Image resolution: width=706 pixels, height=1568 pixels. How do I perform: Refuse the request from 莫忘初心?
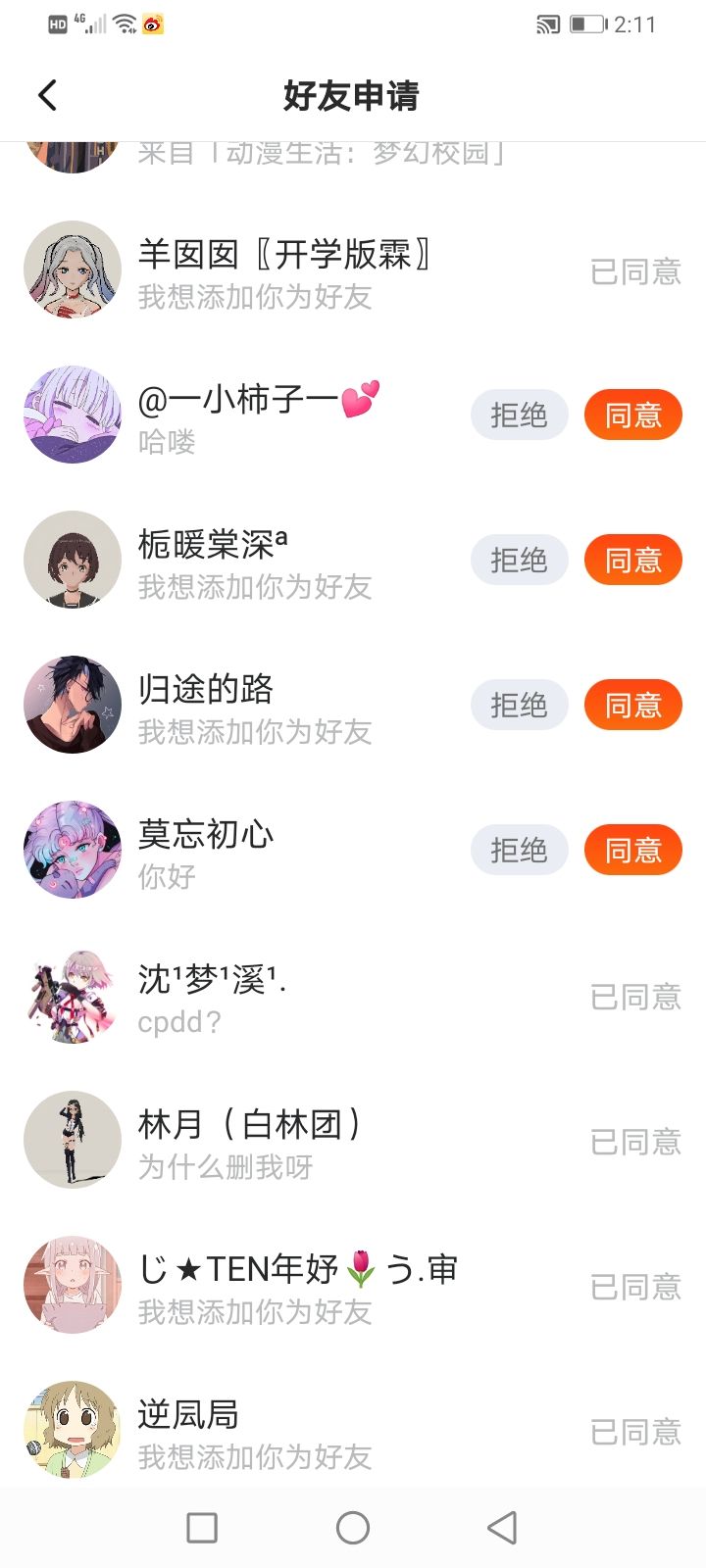[x=519, y=851]
